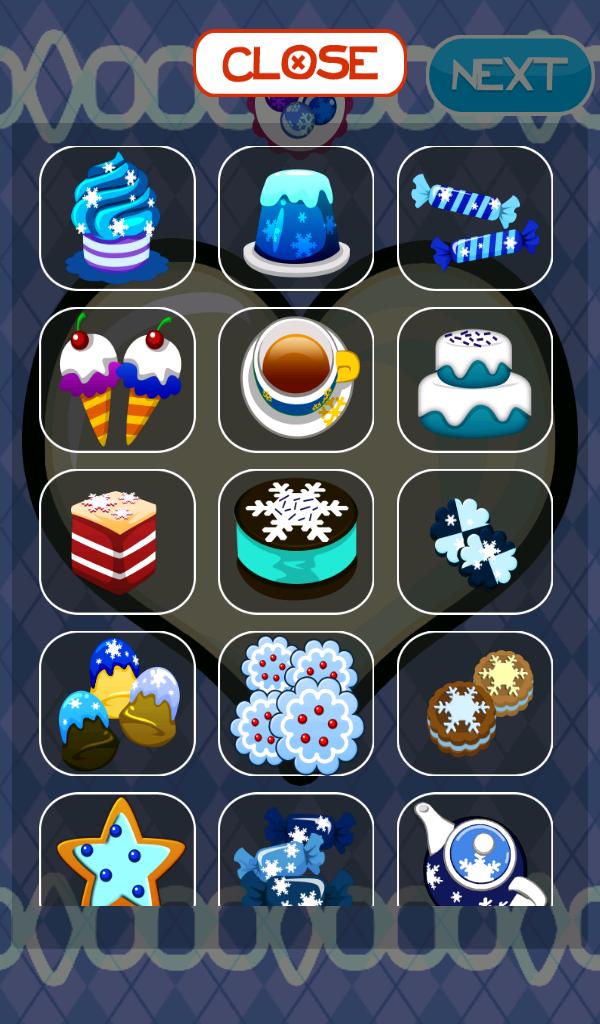
Task: Choose the cup of tea on saucer
Action: click(x=296, y=380)
